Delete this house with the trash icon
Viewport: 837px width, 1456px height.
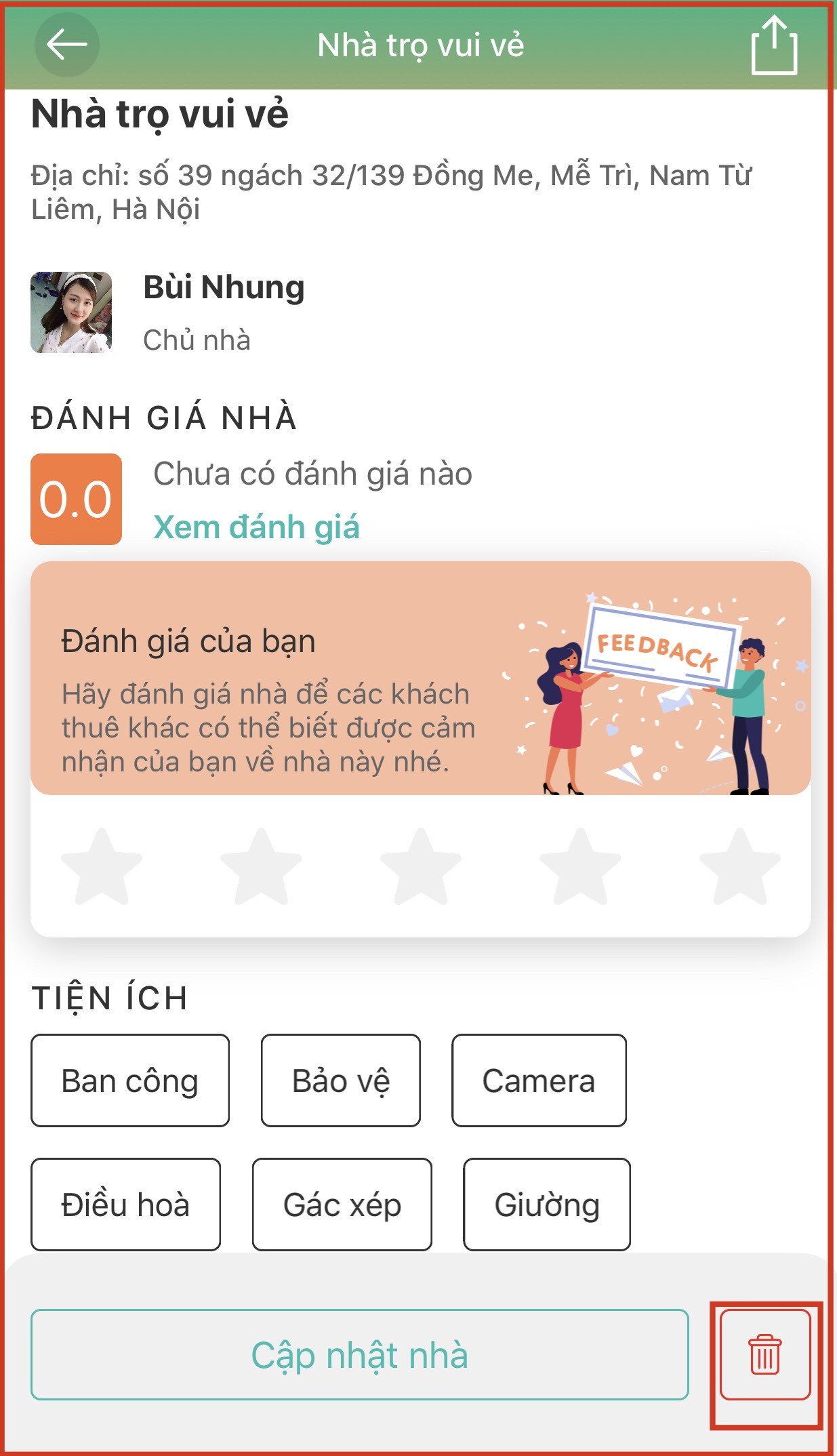(764, 1355)
